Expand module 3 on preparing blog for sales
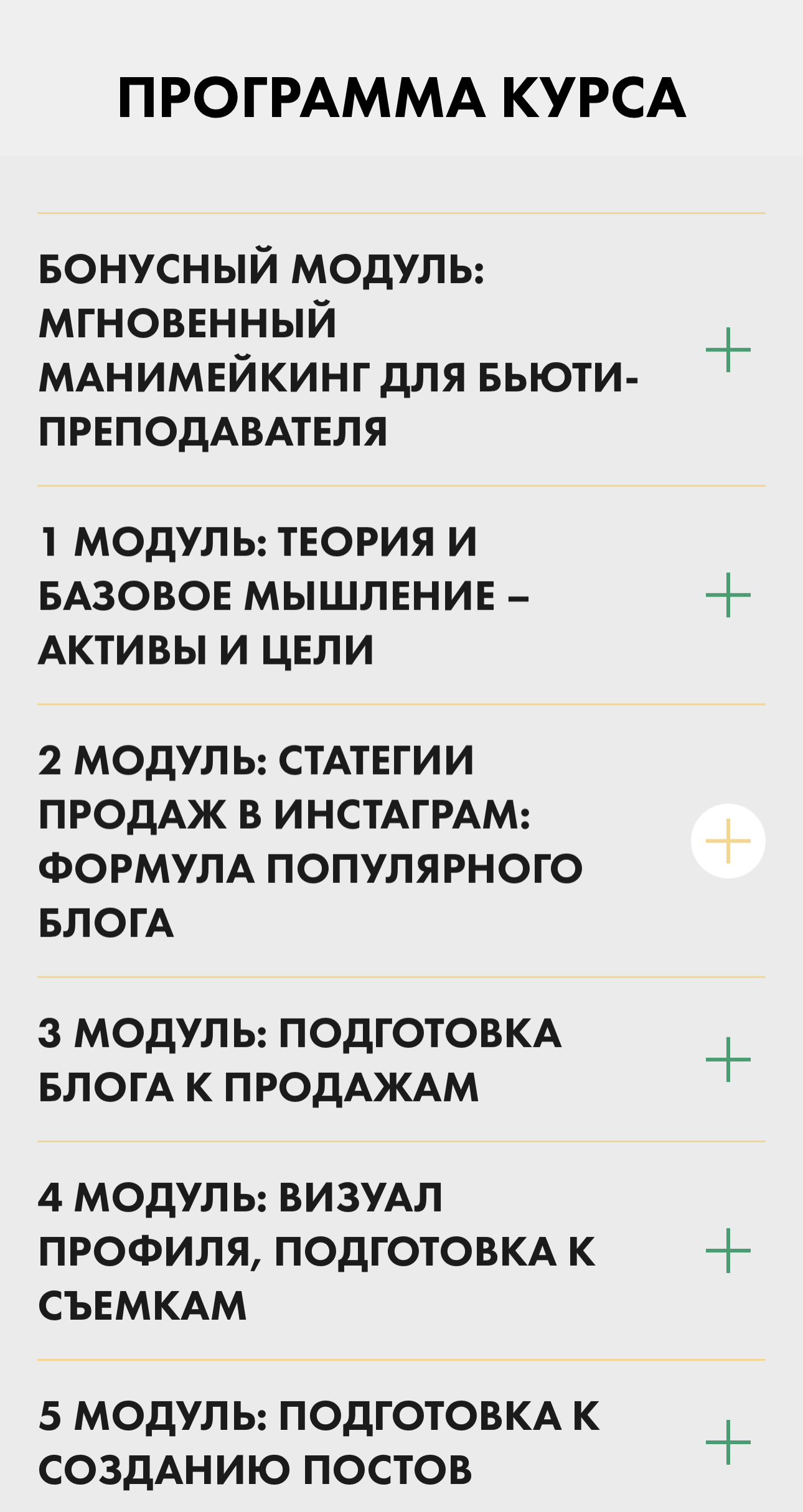The height and width of the screenshot is (1512, 803). (x=728, y=1059)
